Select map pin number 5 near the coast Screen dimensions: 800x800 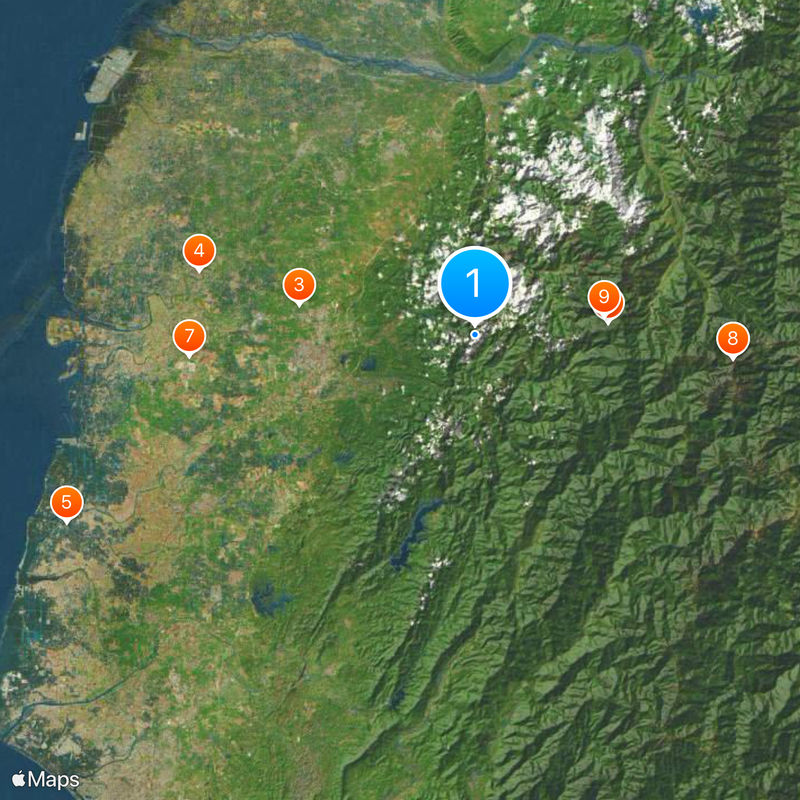[66, 502]
